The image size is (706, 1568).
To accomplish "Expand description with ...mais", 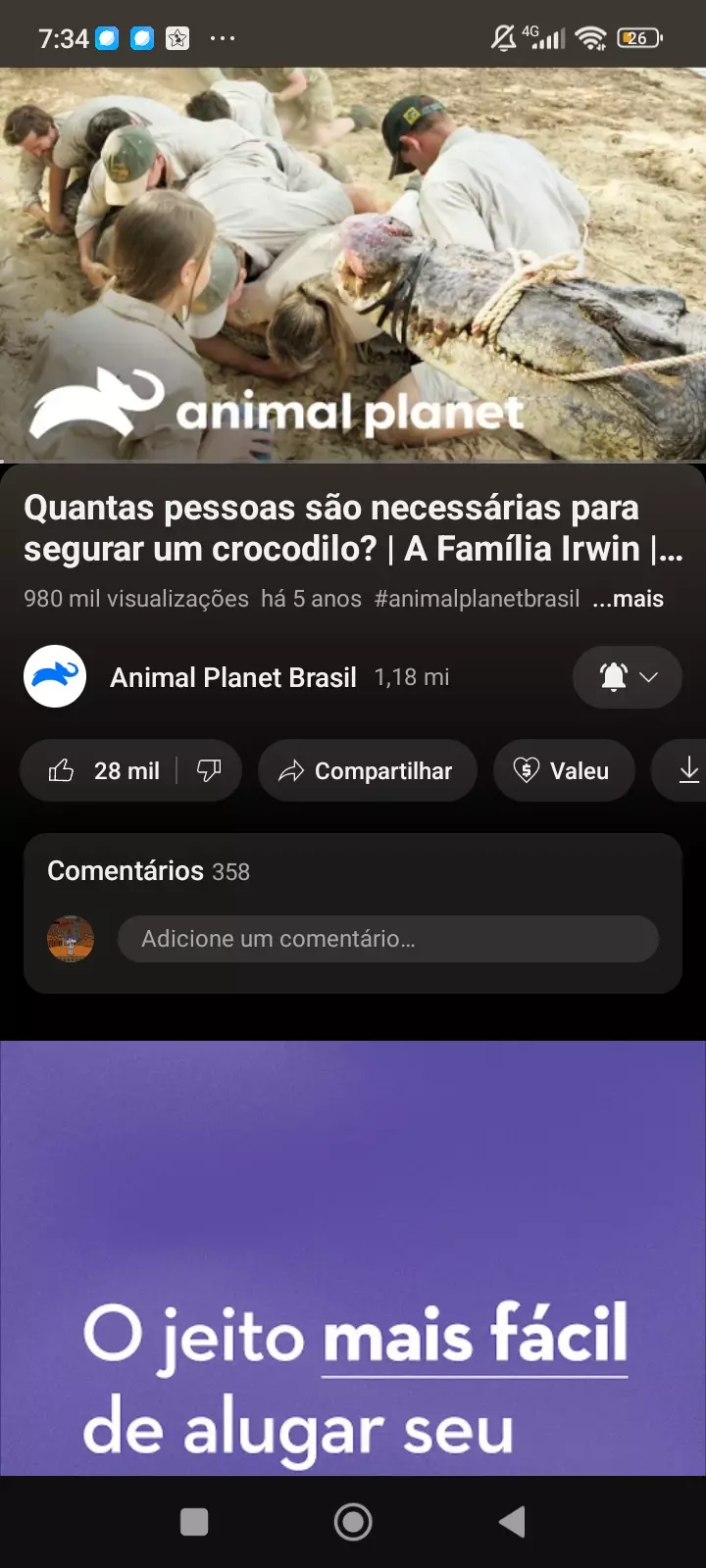I will coord(628,599).
